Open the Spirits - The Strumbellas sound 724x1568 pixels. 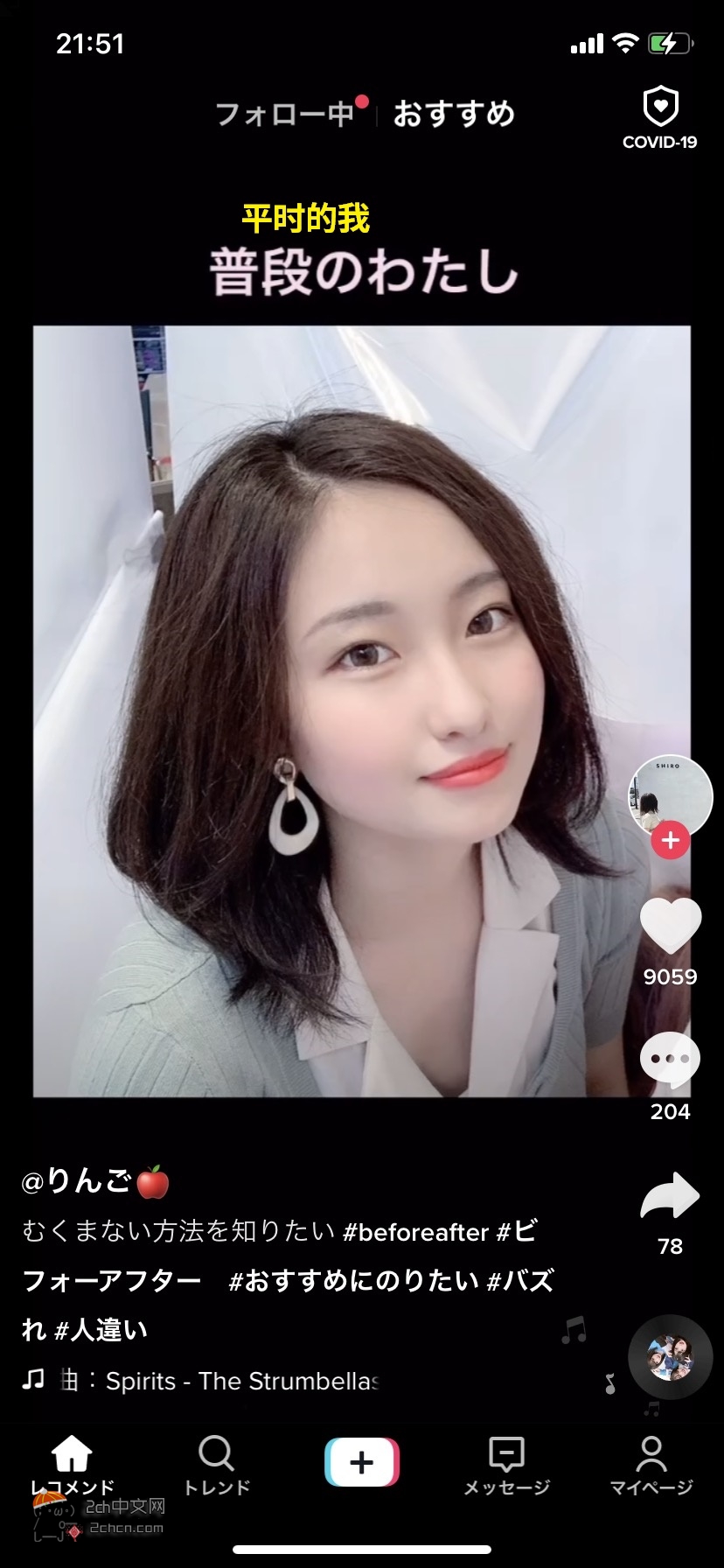point(241,1381)
